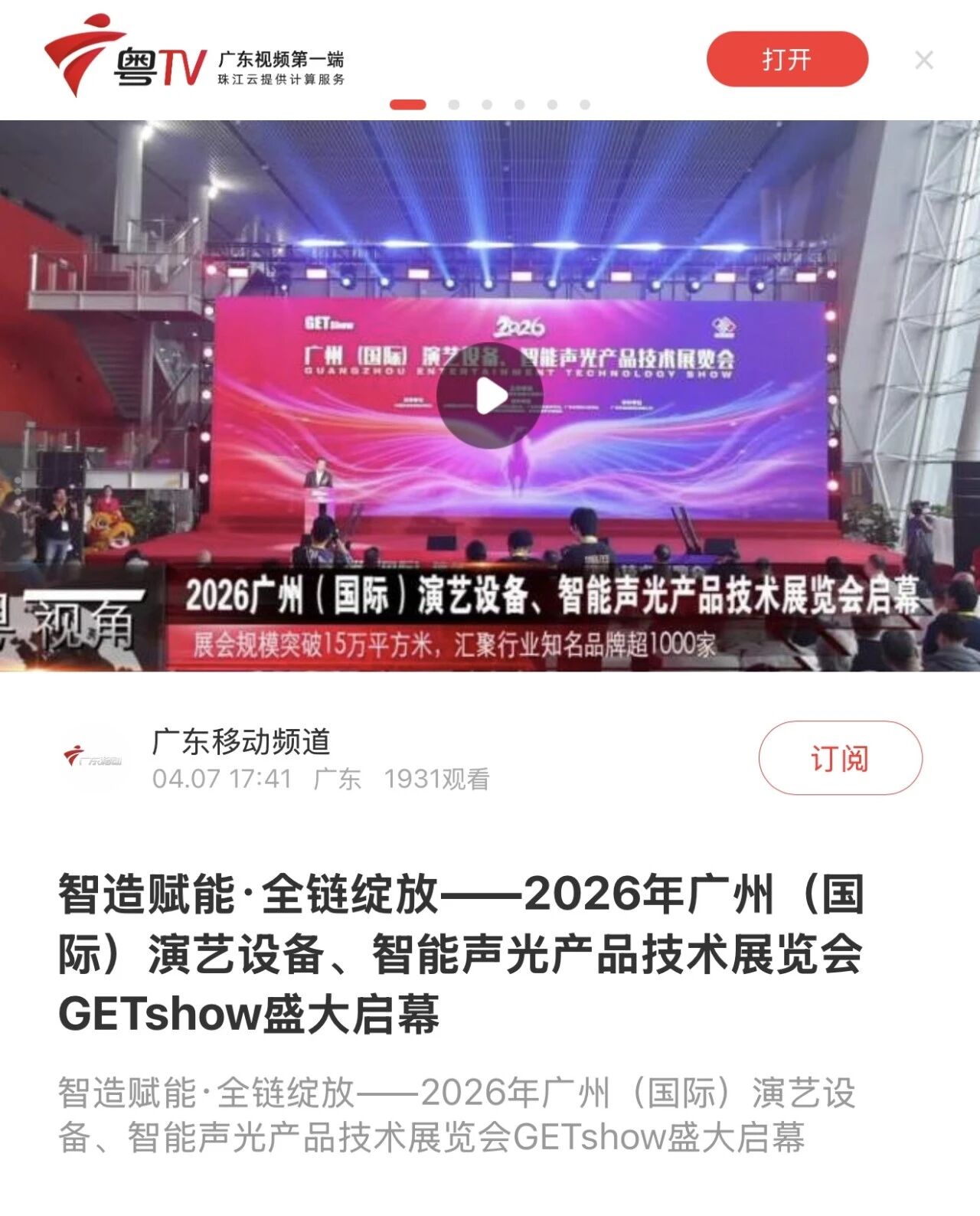980x1216 pixels.
Task: Subscribe to 广东移动频道 with 订阅
Action: coord(840,758)
